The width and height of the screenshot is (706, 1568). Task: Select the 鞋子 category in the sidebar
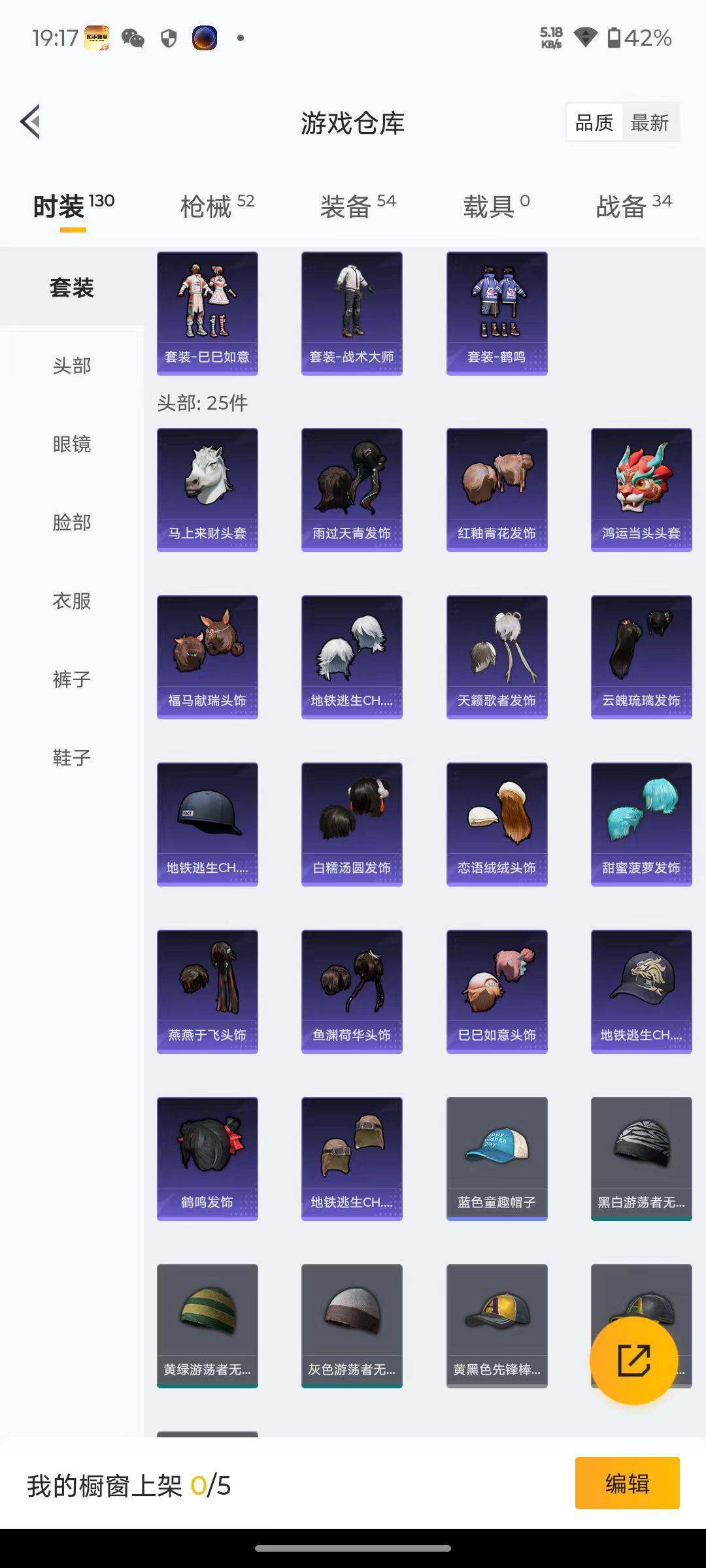click(72, 757)
